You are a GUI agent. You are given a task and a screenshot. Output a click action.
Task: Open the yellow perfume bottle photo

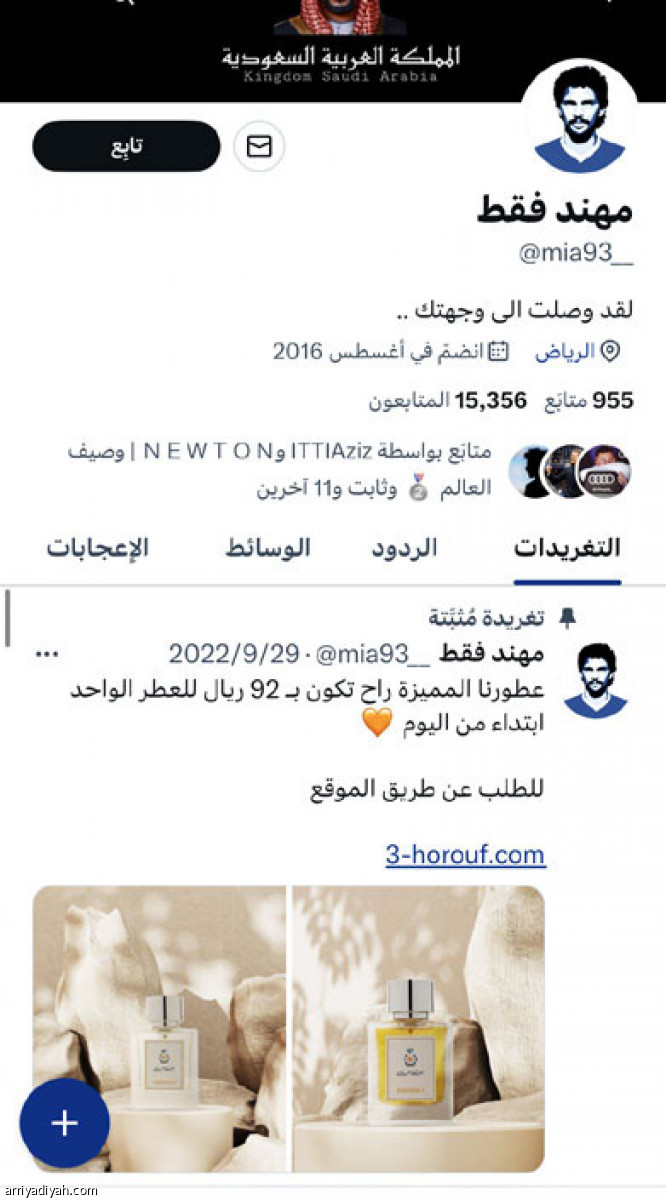[x=418, y=1028]
